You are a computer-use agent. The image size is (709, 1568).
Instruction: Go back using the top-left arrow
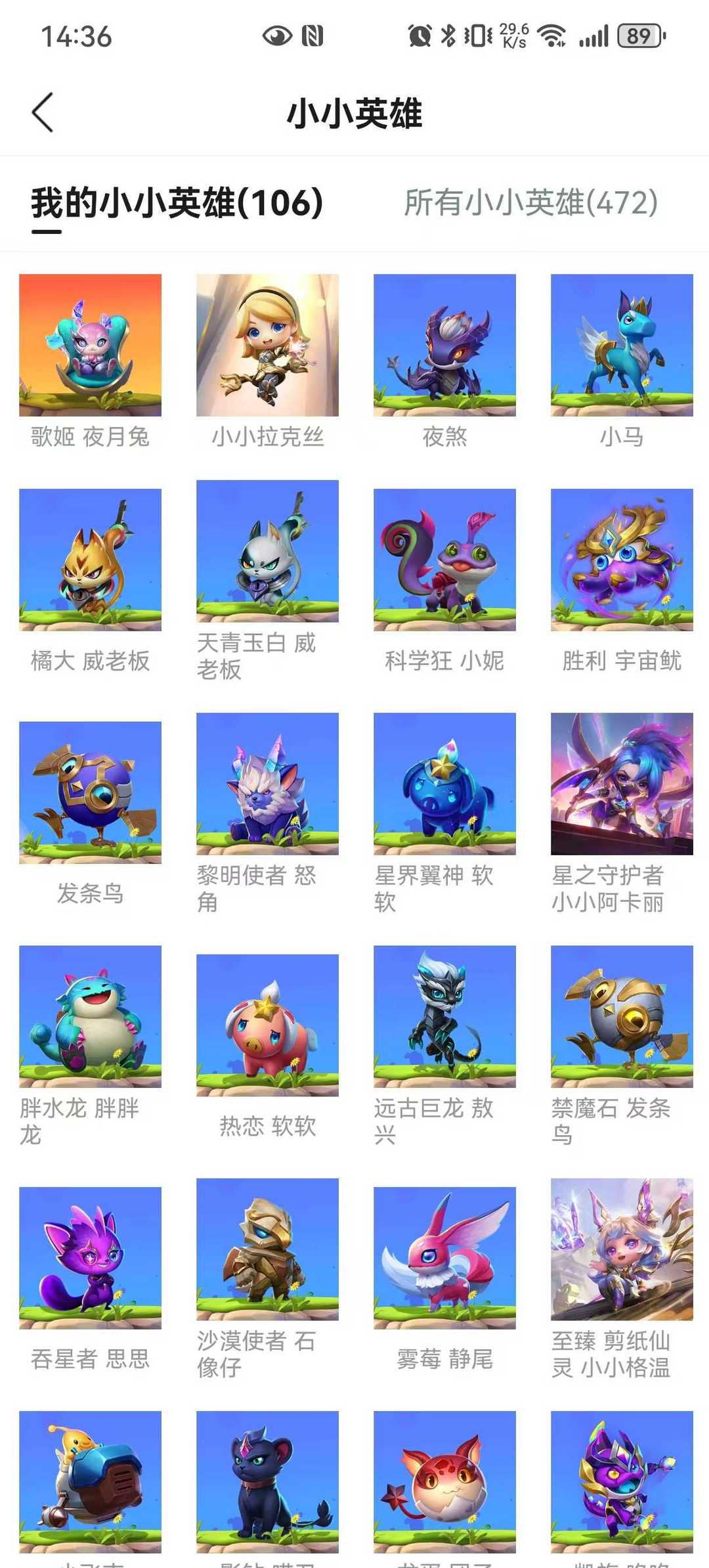[42, 112]
